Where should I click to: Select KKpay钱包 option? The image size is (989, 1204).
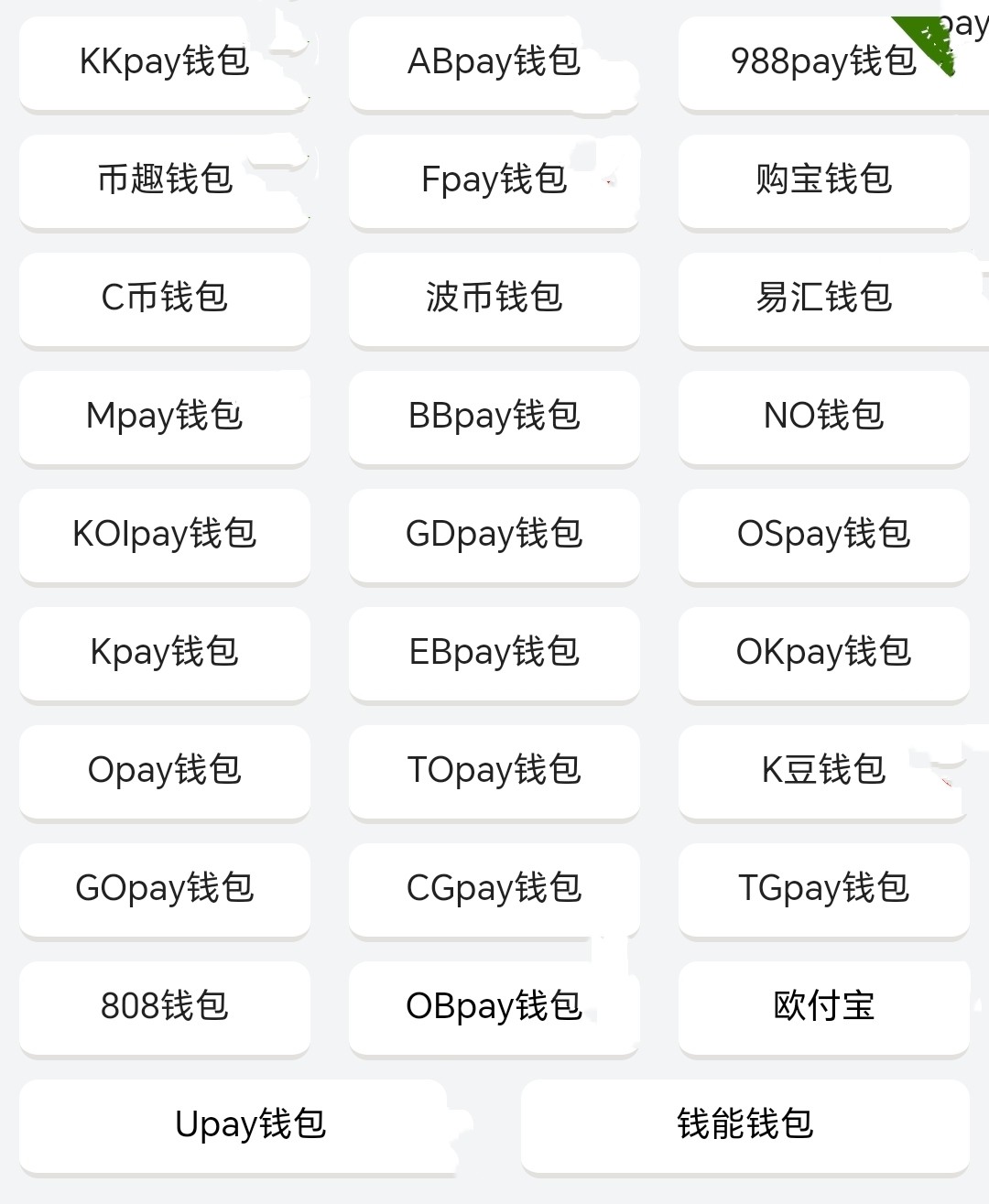(165, 61)
